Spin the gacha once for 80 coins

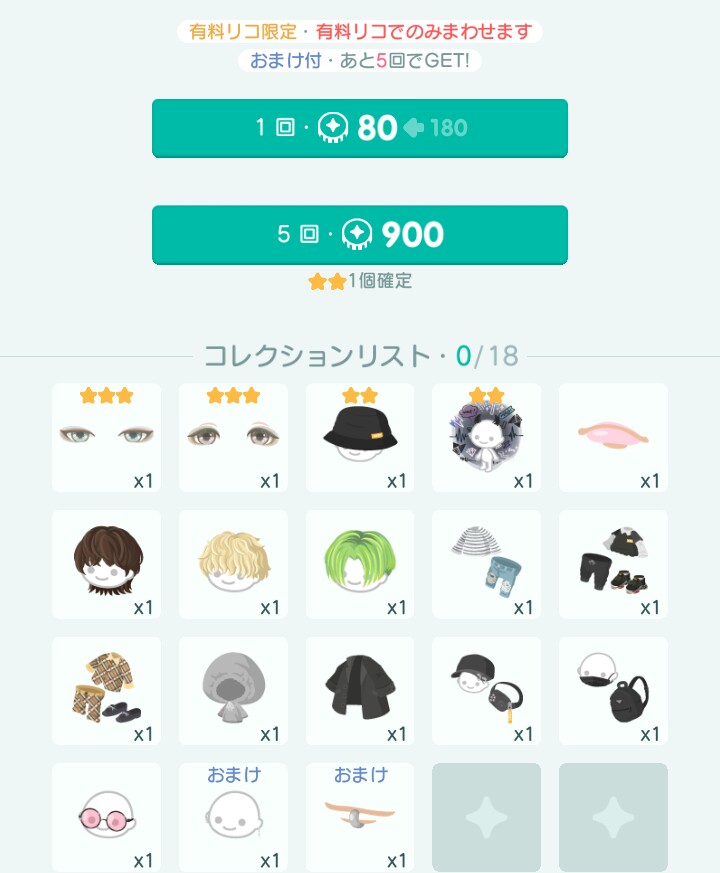360,127
